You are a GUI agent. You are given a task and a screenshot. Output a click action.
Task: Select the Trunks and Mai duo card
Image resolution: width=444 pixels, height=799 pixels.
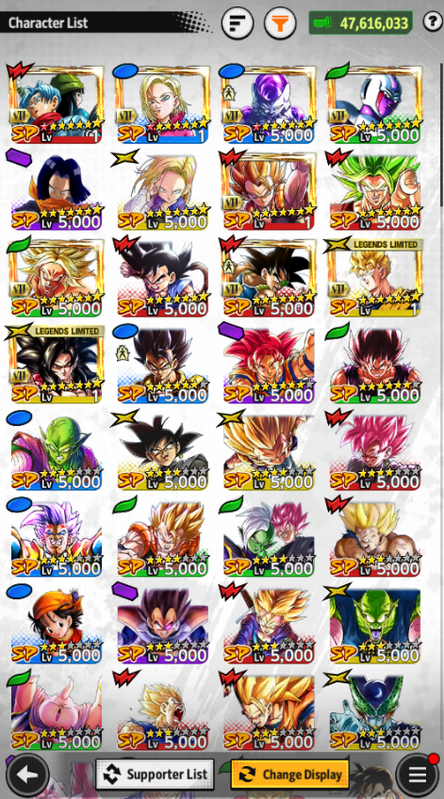click(56, 104)
